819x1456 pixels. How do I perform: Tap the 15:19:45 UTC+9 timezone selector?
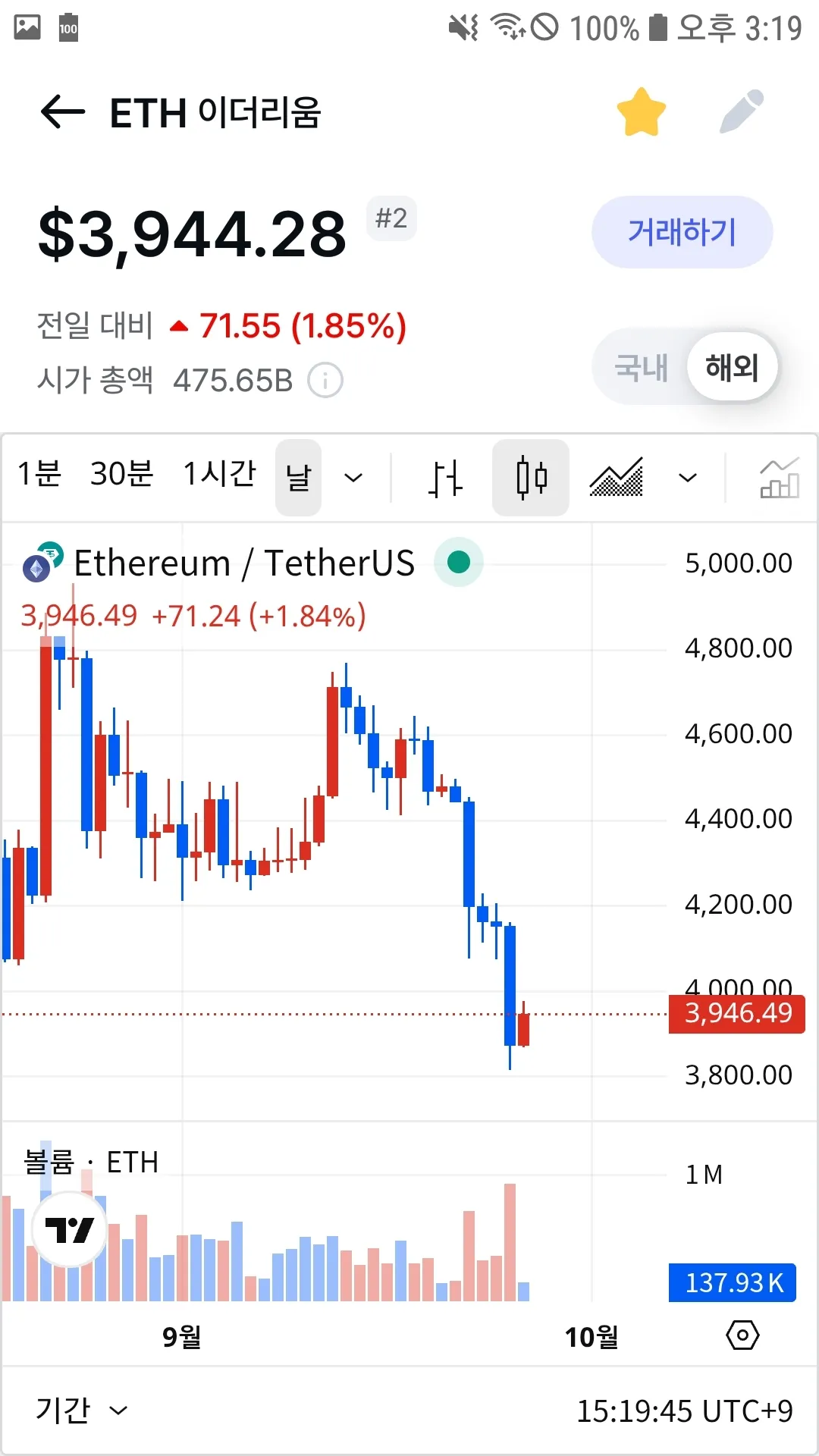tap(684, 1411)
